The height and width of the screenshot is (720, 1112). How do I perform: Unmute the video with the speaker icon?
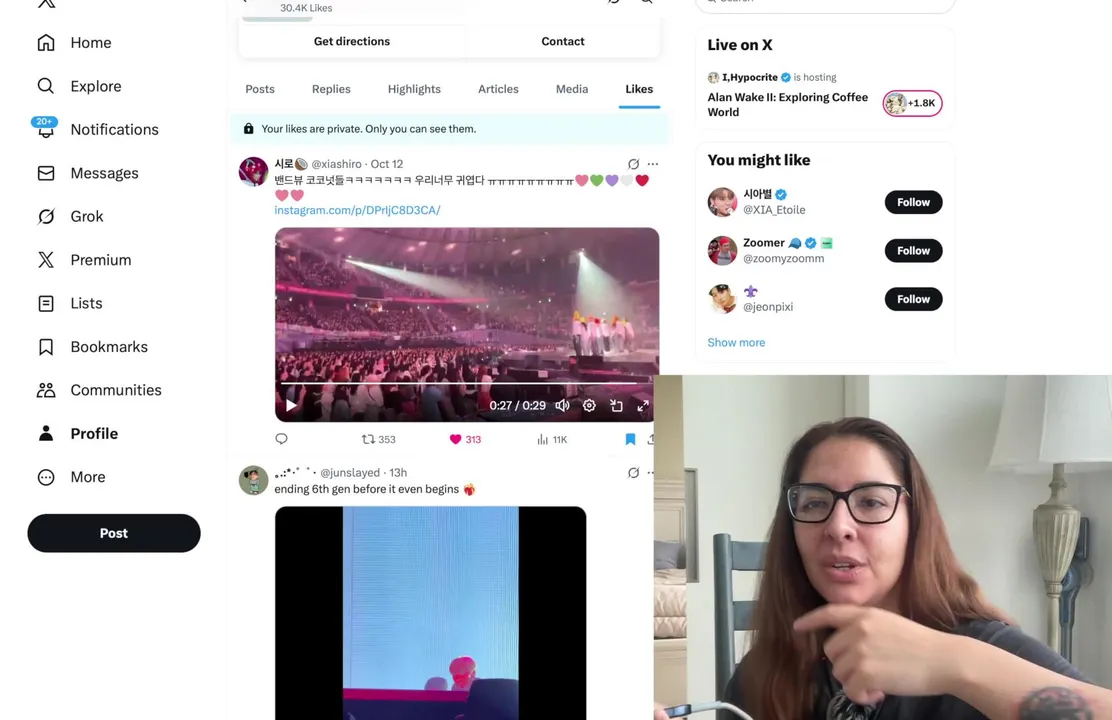[562, 405]
